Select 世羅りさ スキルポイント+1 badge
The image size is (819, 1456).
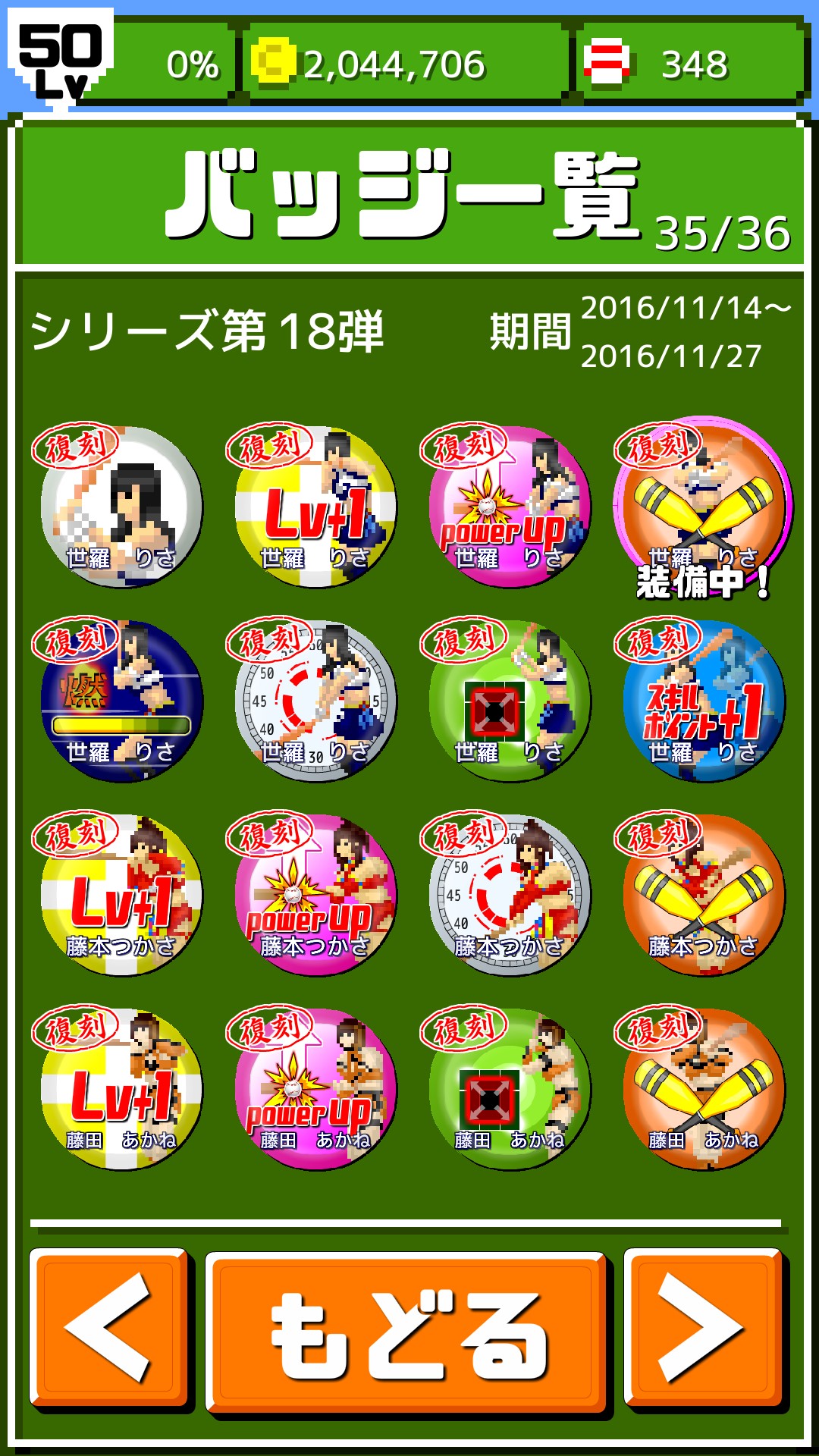click(x=704, y=701)
